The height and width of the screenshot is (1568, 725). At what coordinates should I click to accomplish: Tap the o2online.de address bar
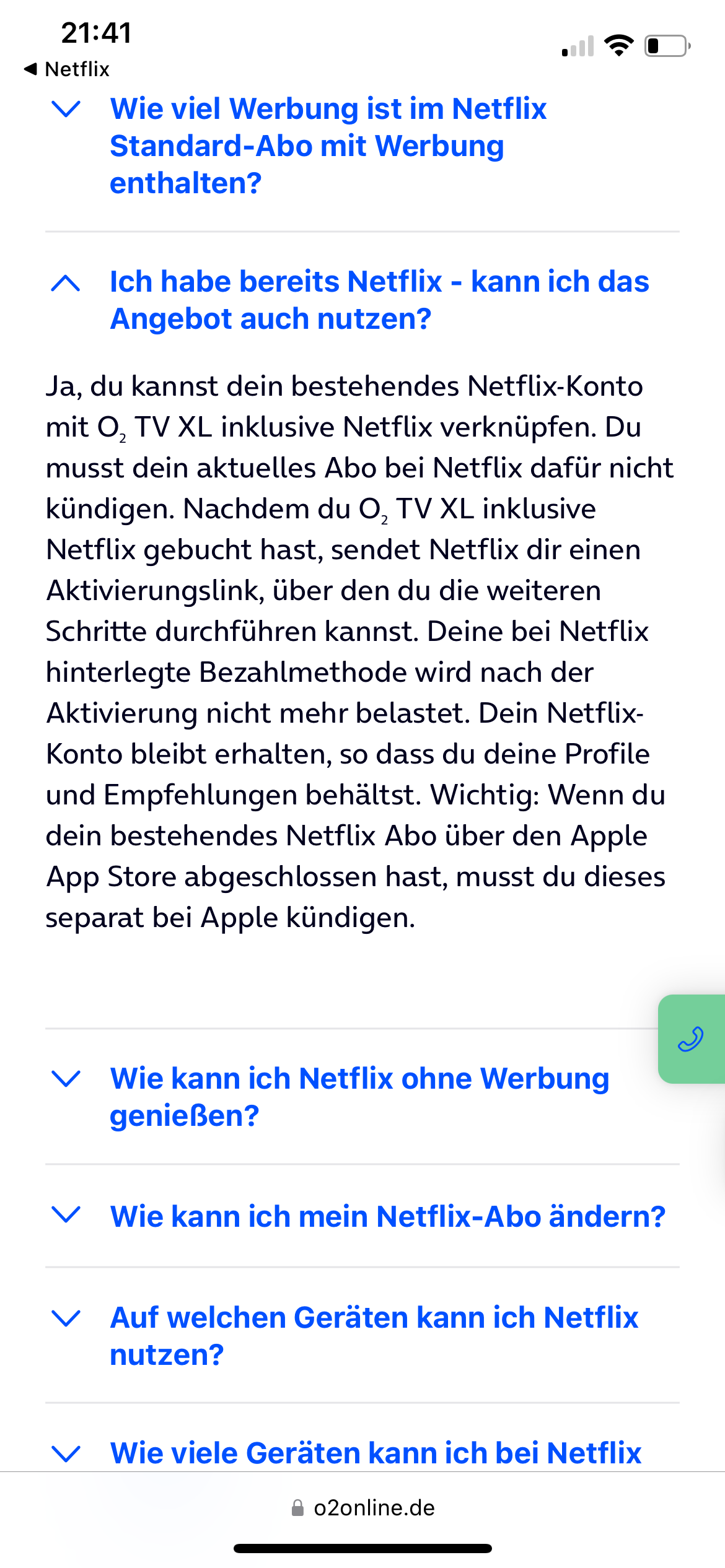363,1508
